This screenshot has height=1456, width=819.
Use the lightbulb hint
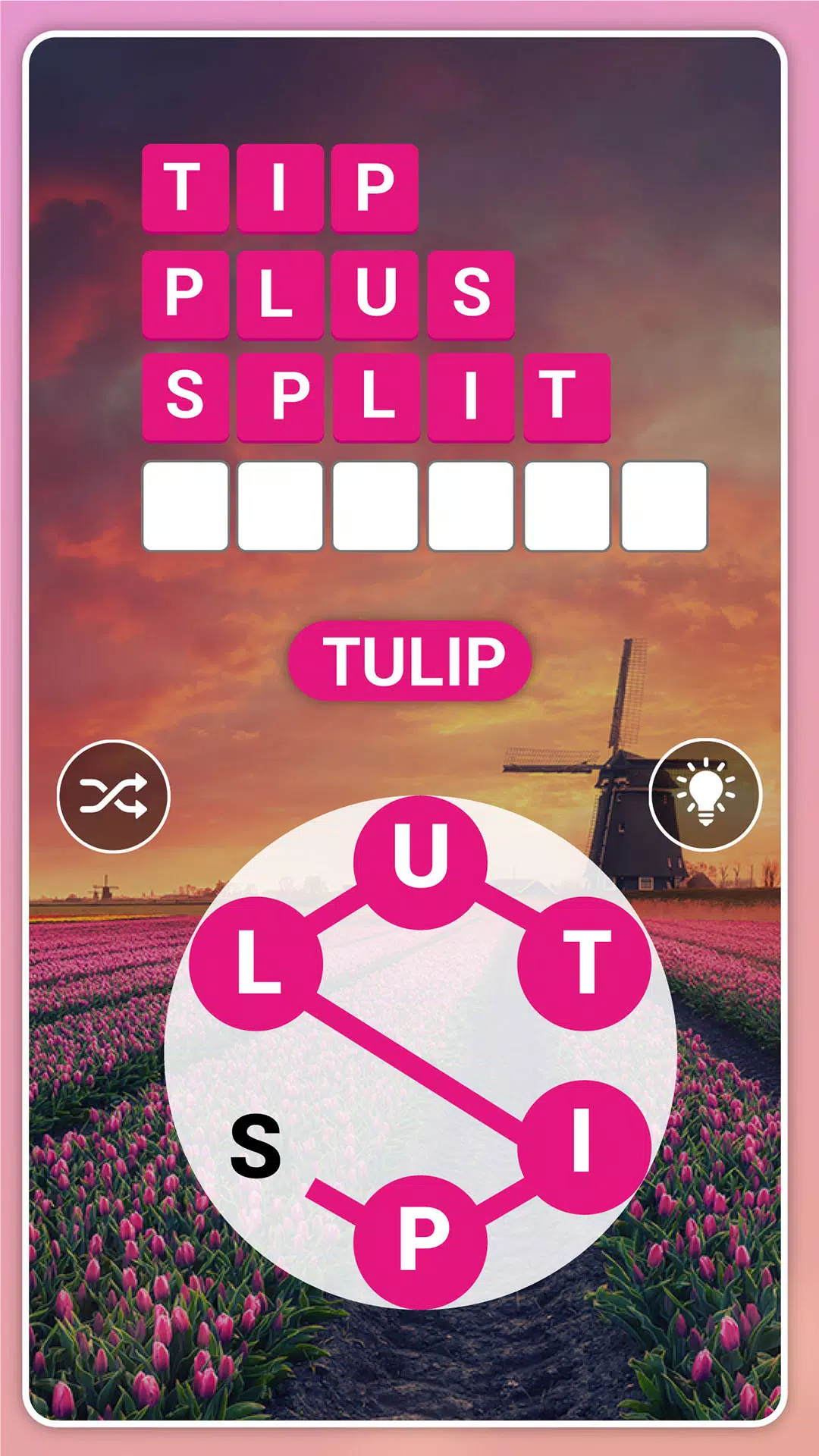705,794
